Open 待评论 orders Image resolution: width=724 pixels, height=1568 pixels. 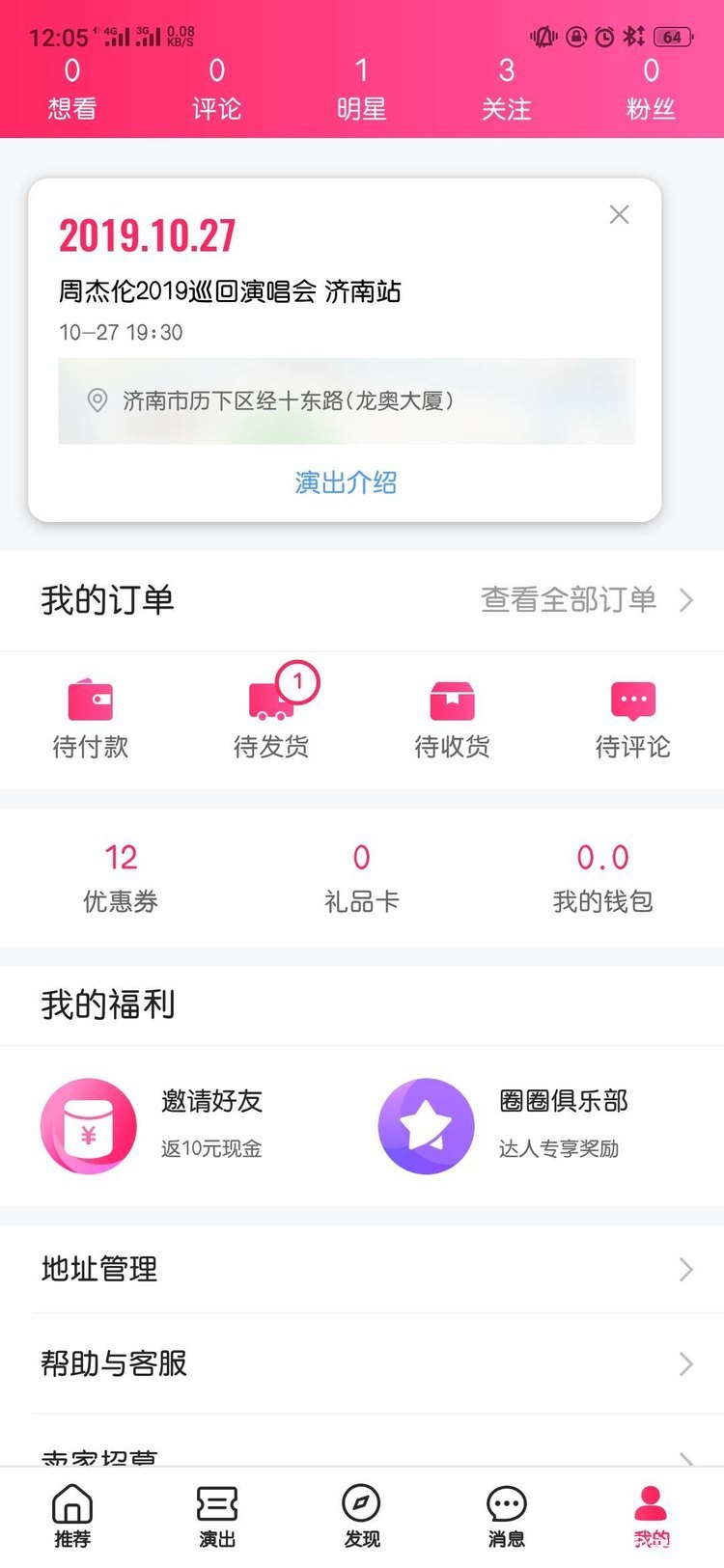click(x=632, y=719)
